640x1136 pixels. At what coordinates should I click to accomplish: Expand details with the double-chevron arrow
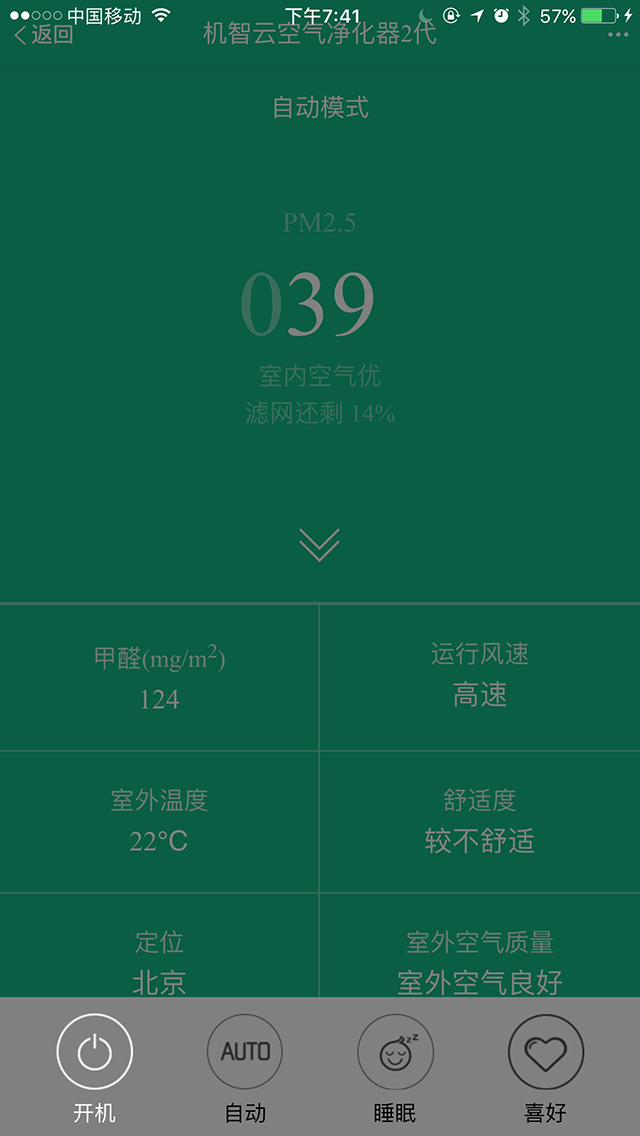click(320, 545)
